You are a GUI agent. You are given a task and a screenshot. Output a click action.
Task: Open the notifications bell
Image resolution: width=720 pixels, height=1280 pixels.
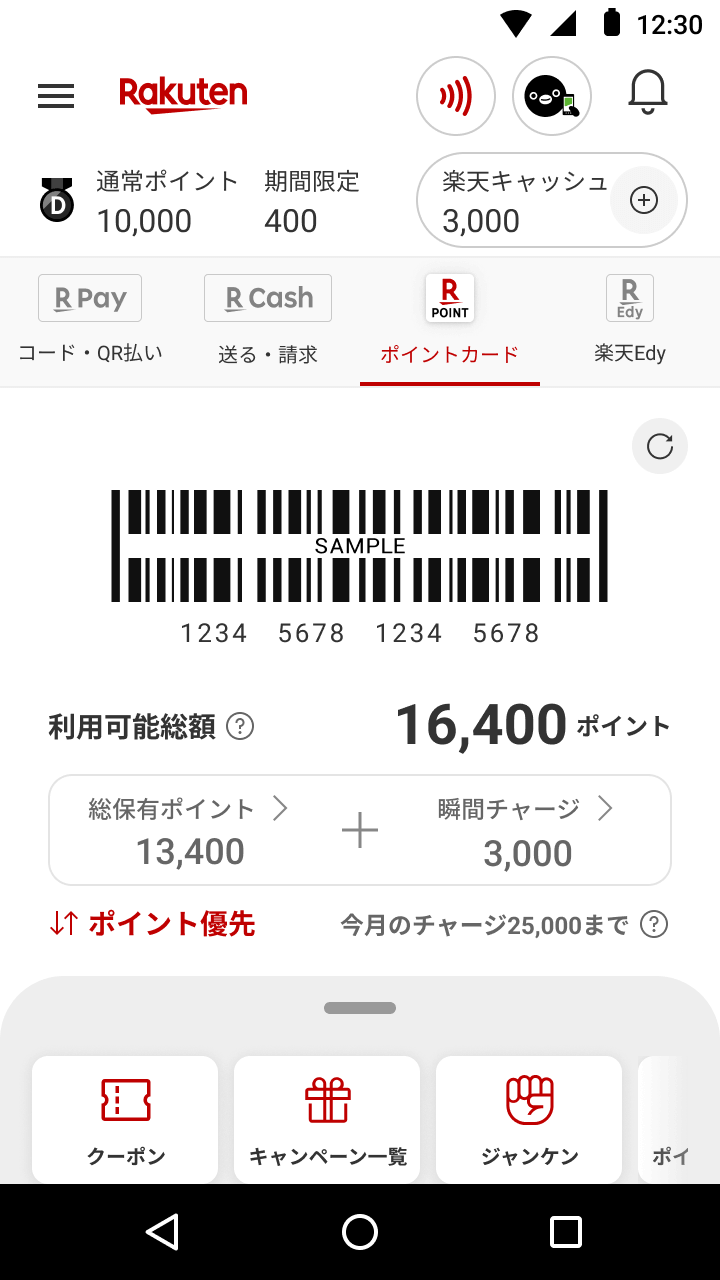pyautogui.click(x=648, y=93)
